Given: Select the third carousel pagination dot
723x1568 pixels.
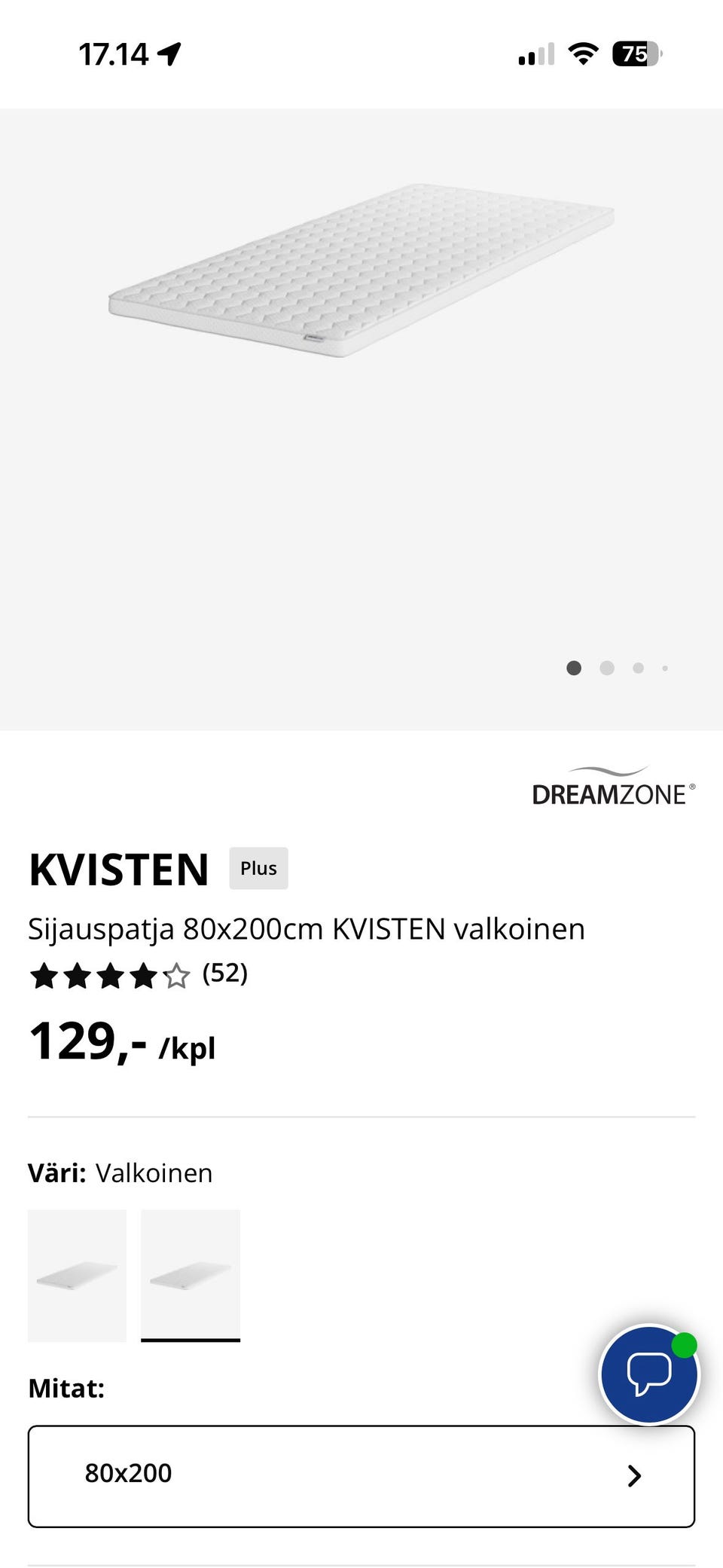Looking at the screenshot, I should click(x=637, y=668).
